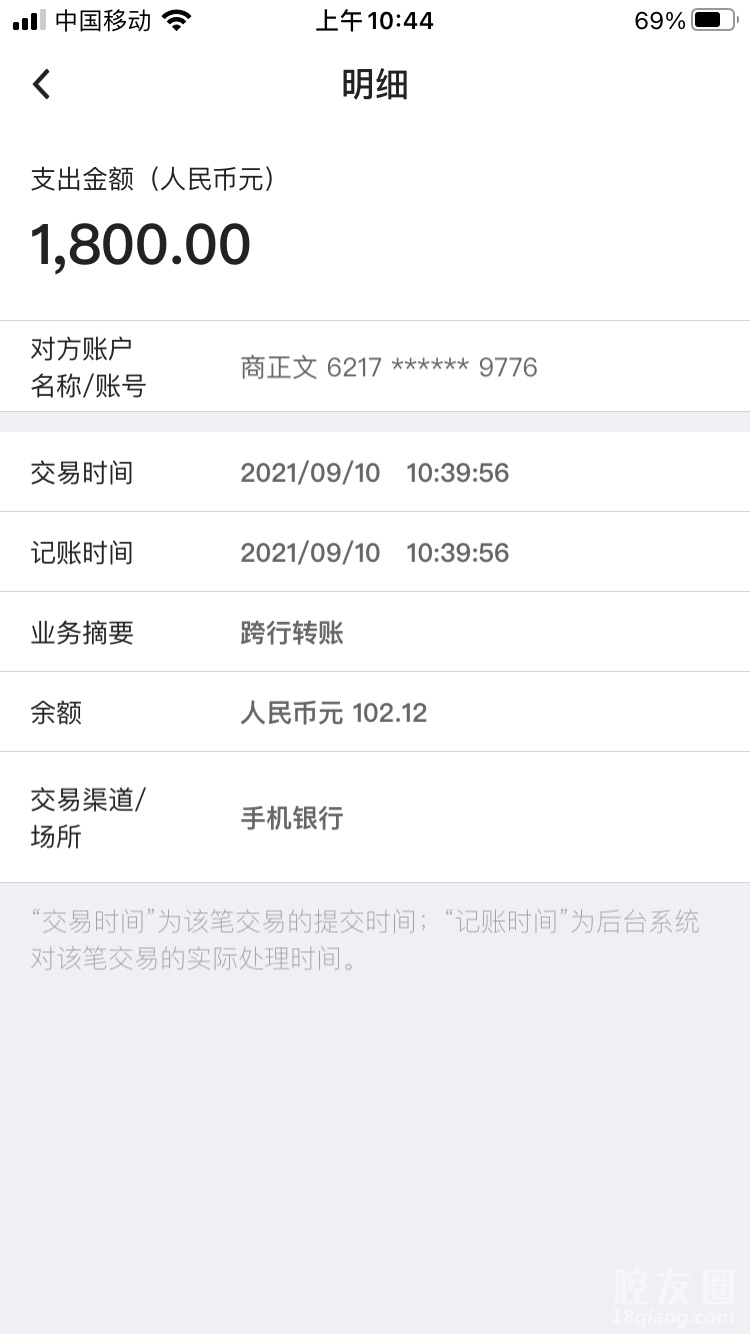This screenshot has height=1334, width=750.
Task: Go back from the 明细 page
Action: [41, 84]
